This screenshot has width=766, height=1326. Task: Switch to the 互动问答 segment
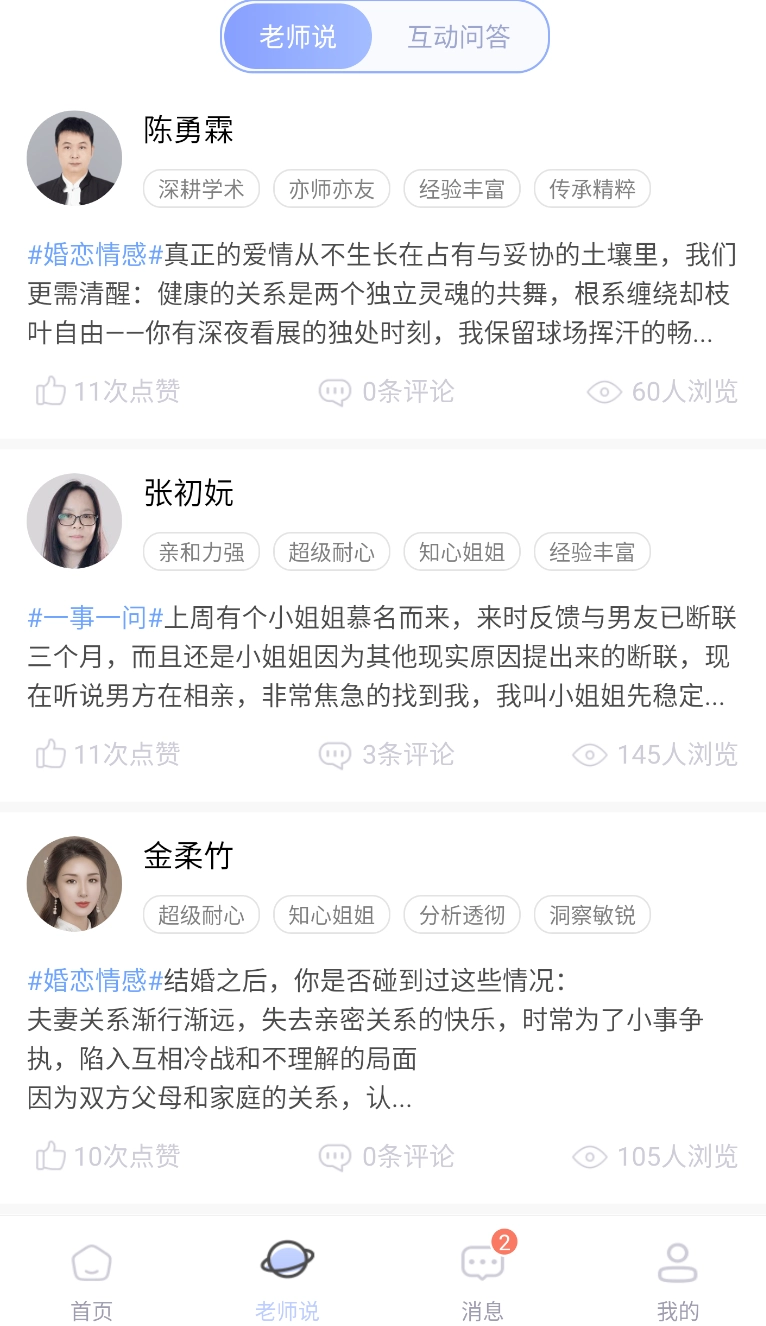pyautogui.click(x=459, y=38)
